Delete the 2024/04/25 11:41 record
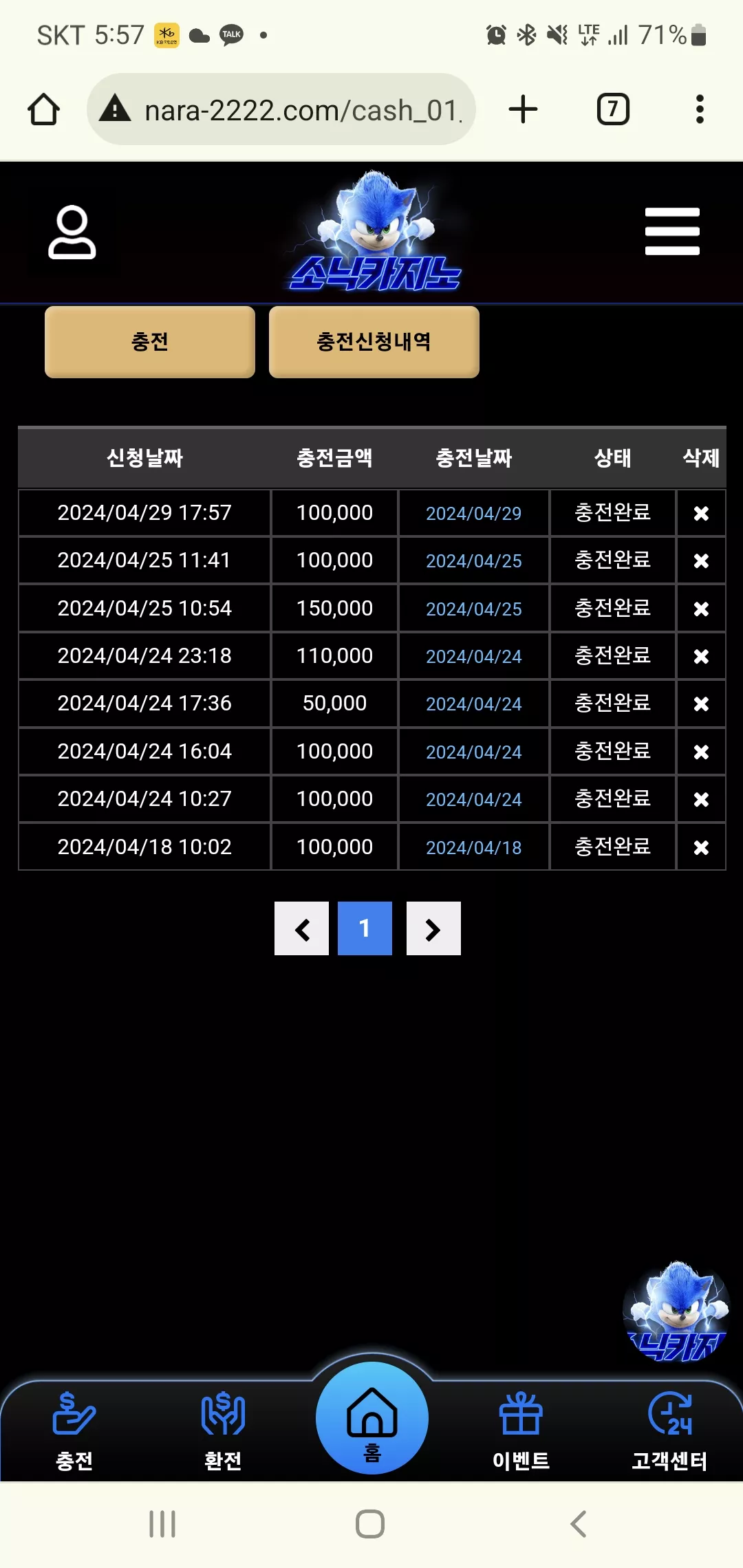743x1568 pixels. tap(701, 560)
